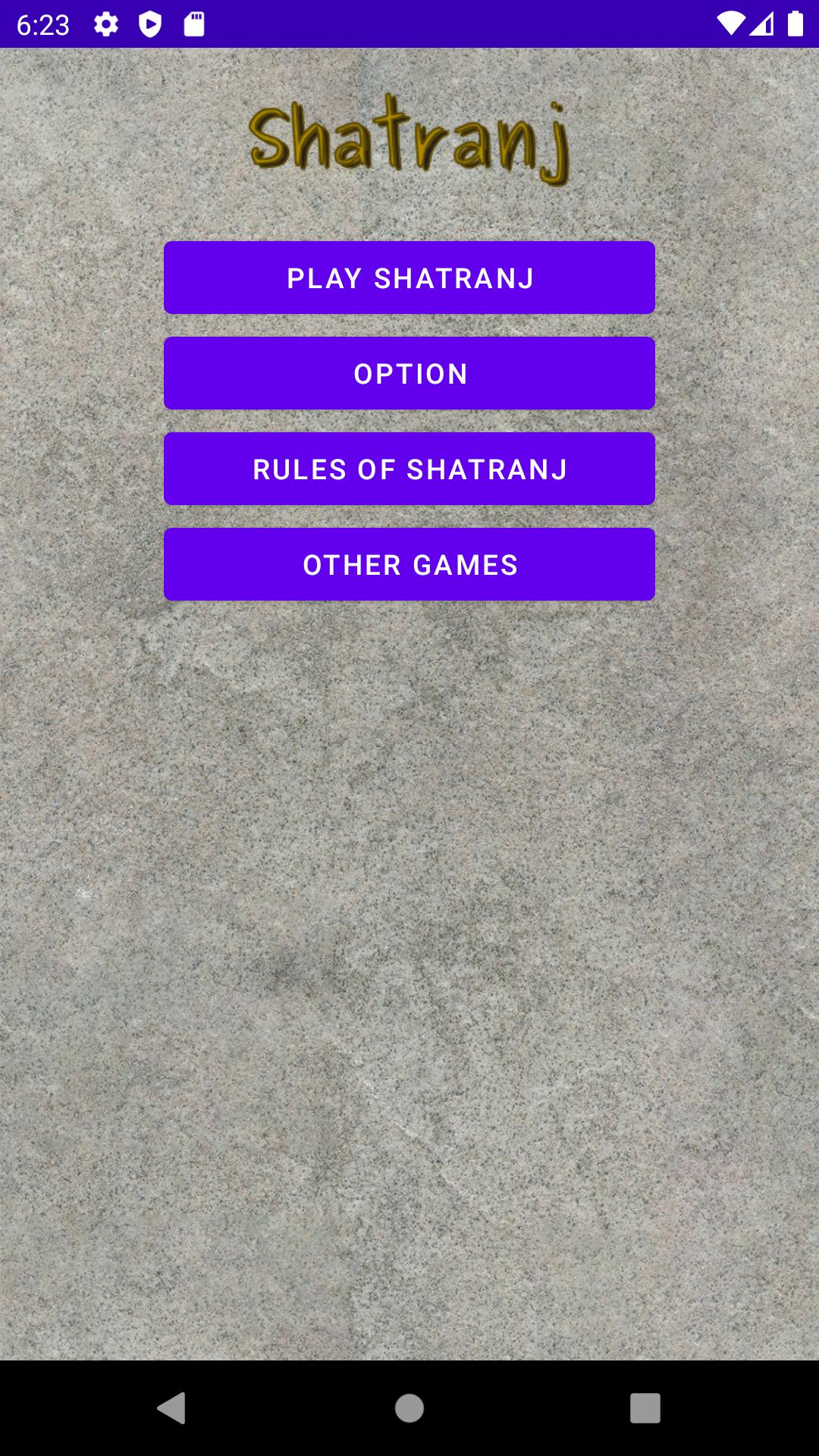View Rules of Shatranj
The image size is (819, 1456).
coord(409,469)
